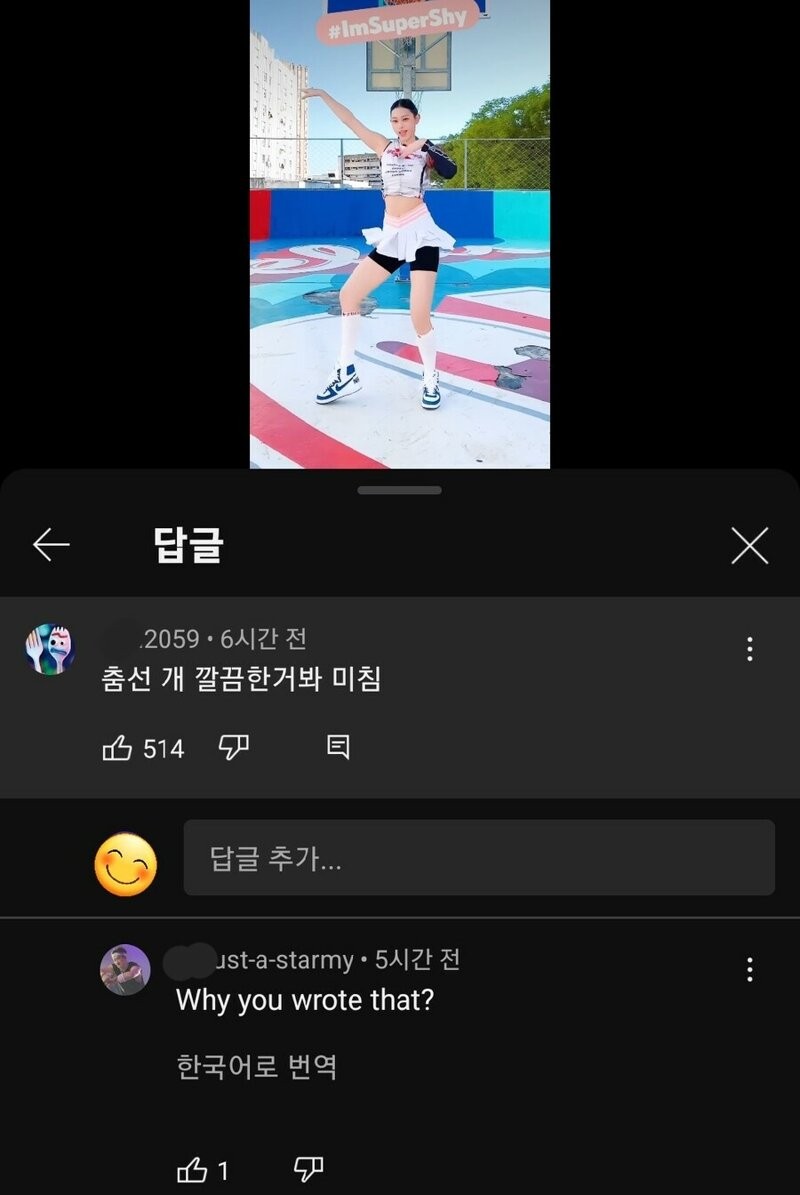Like the comment with 514 likes

(x=118, y=748)
